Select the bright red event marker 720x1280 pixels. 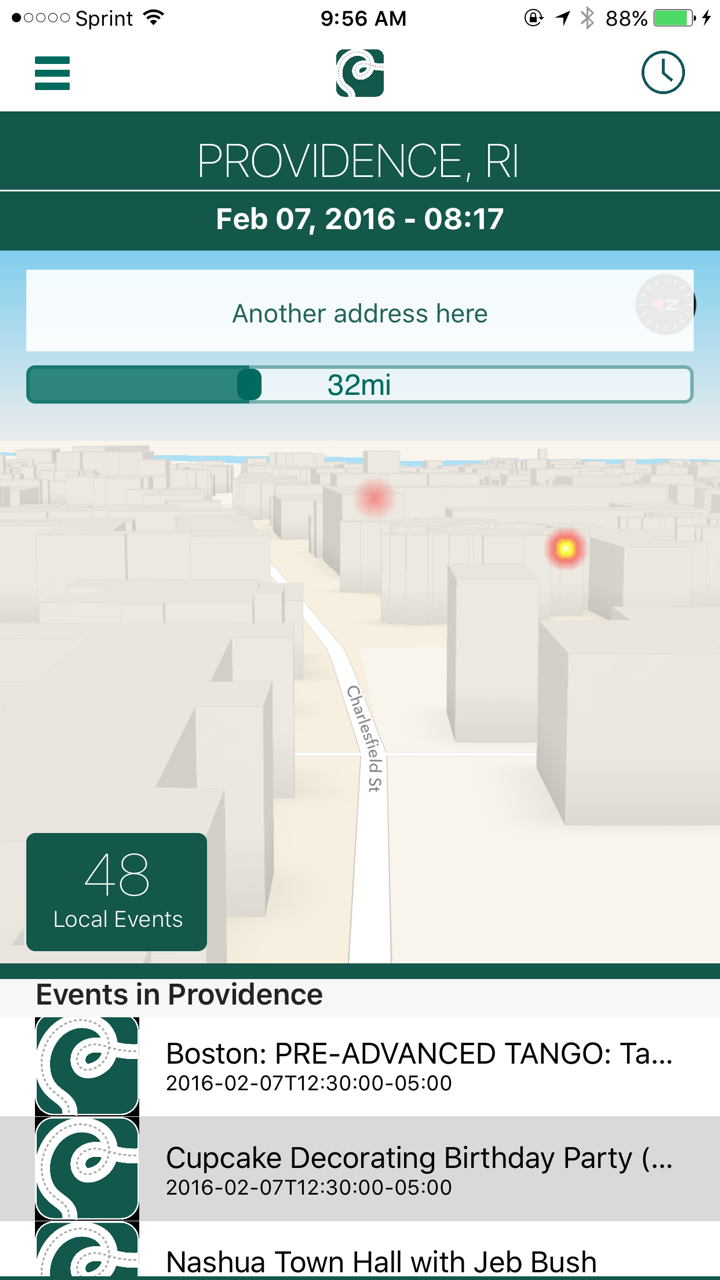click(x=566, y=548)
